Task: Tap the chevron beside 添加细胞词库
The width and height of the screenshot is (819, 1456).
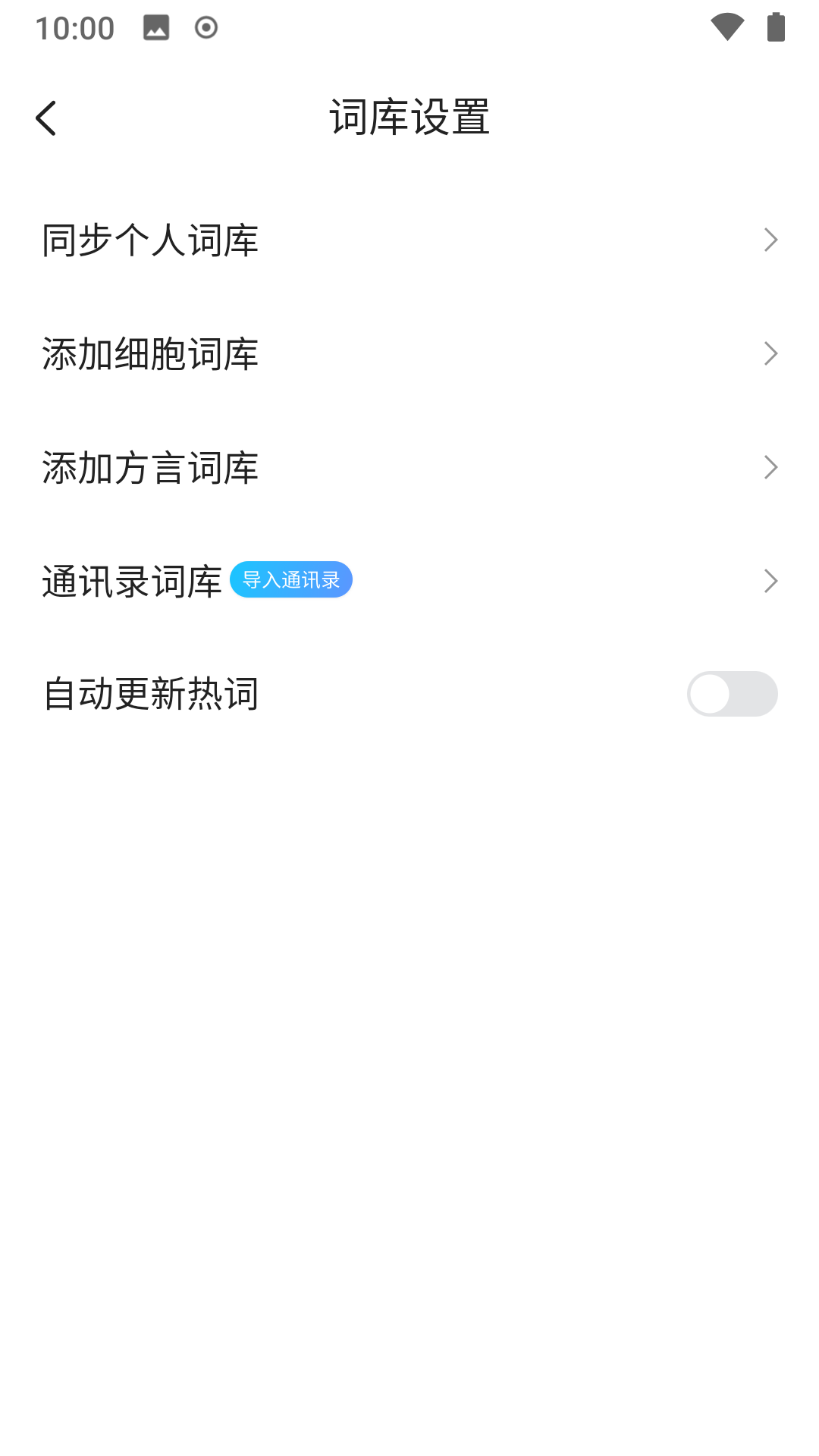Action: (770, 353)
